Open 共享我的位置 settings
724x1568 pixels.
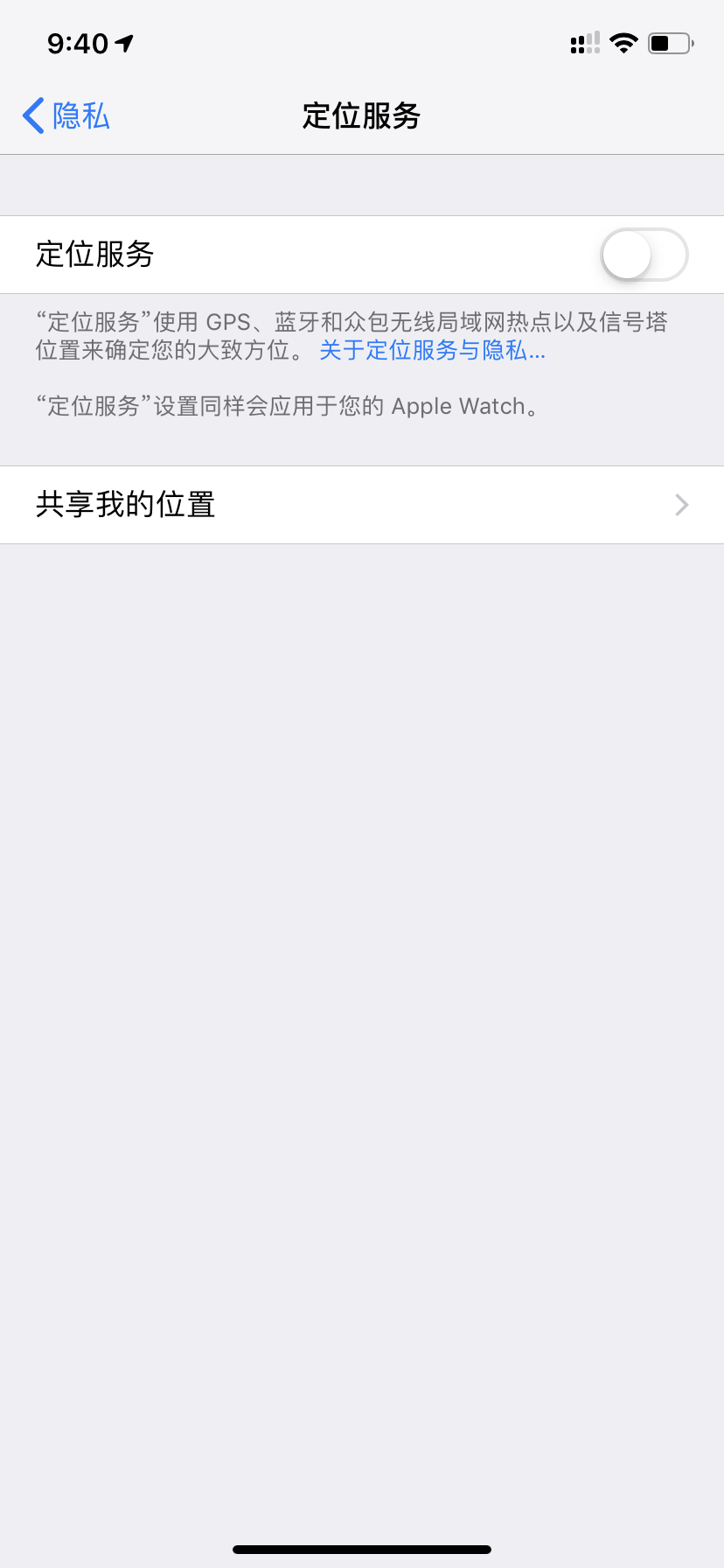coord(362,505)
